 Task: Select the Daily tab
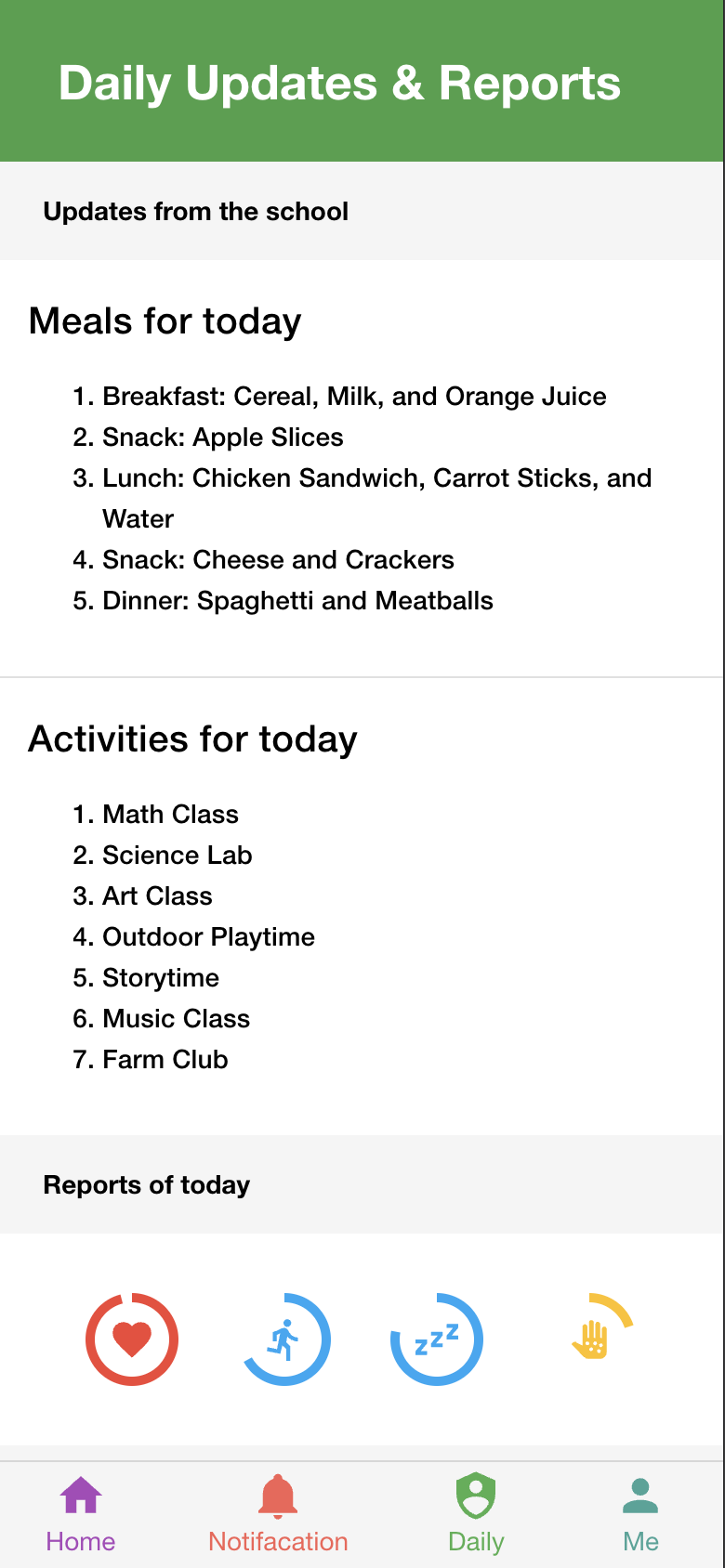476,1515
